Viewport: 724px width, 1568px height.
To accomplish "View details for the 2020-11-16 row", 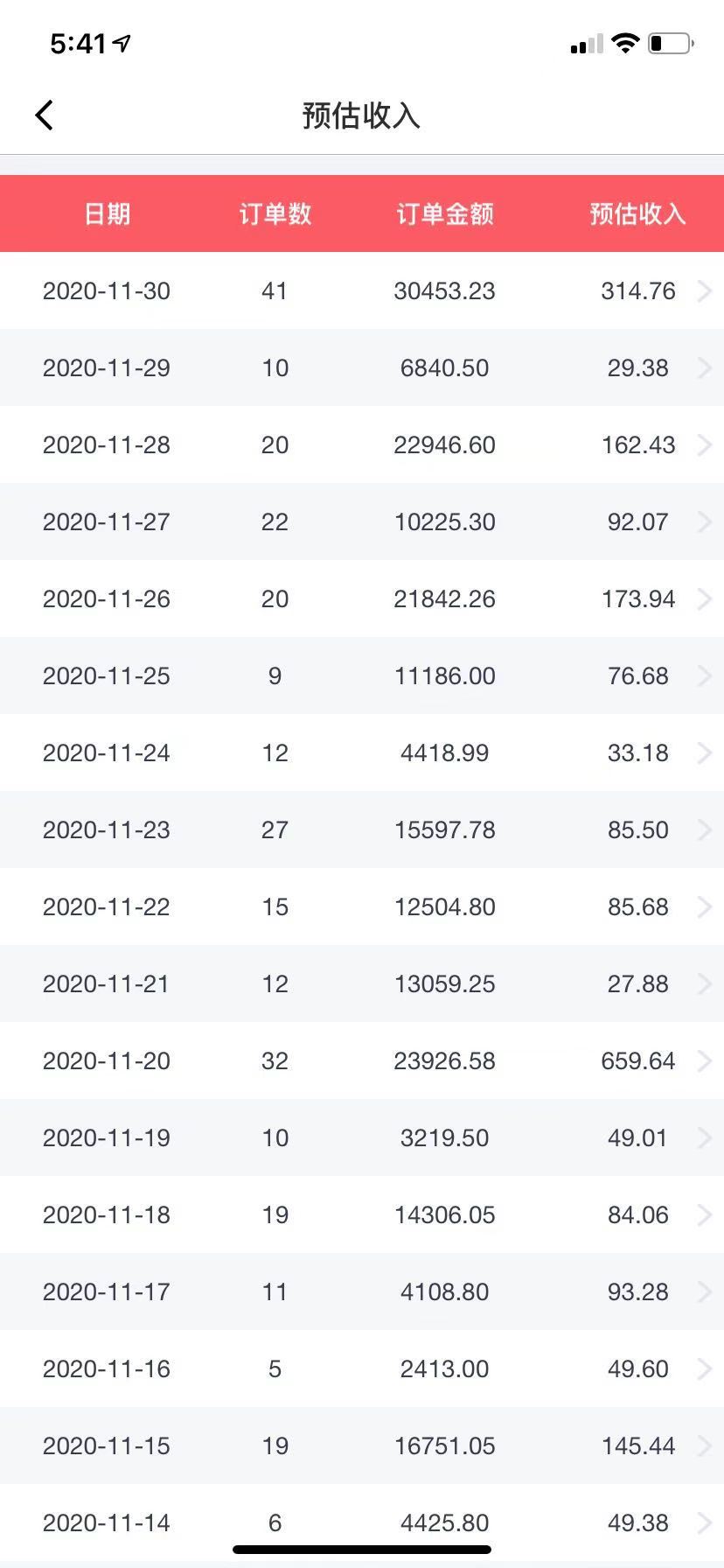I will [362, 1368].
